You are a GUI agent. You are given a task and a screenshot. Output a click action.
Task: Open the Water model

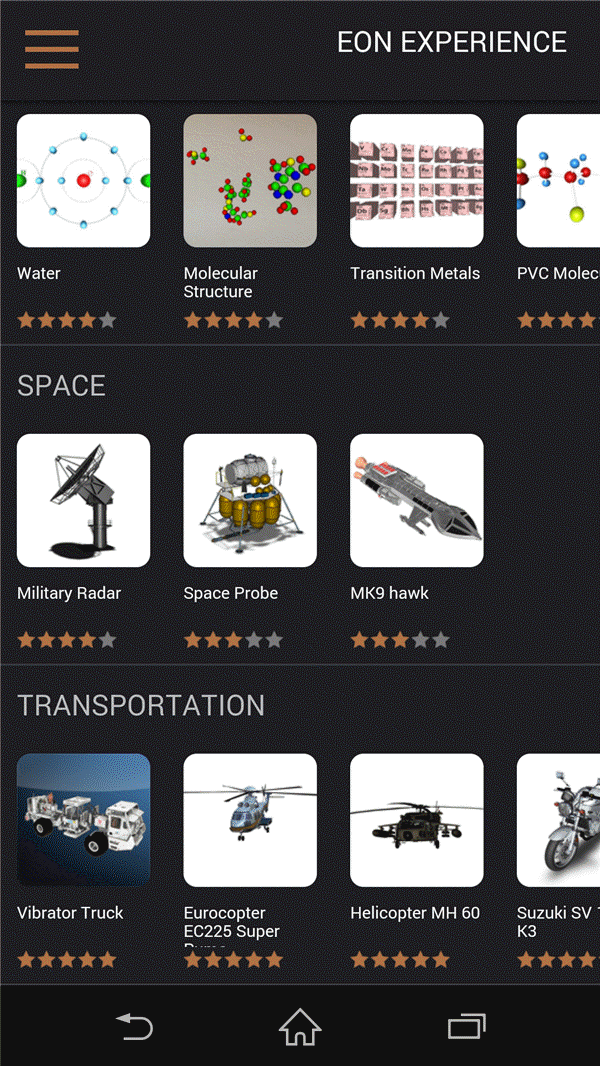[x=84, y=181]
